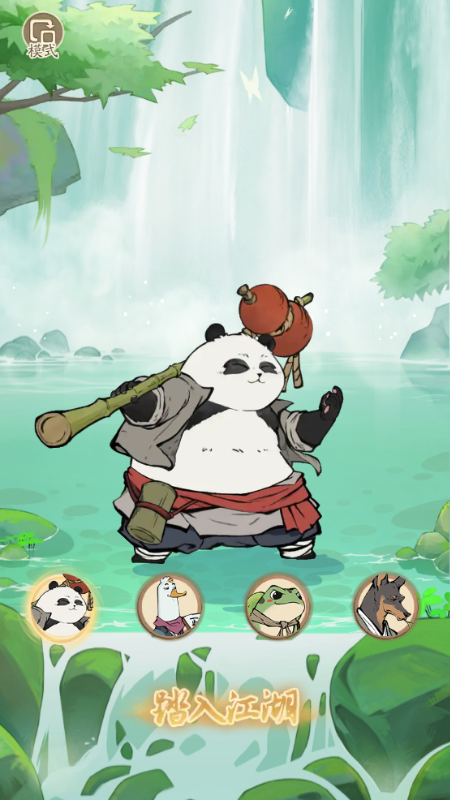Open the 模式 mode switch icon
Screen dimensions: 450x800
(x=43, y=36)
